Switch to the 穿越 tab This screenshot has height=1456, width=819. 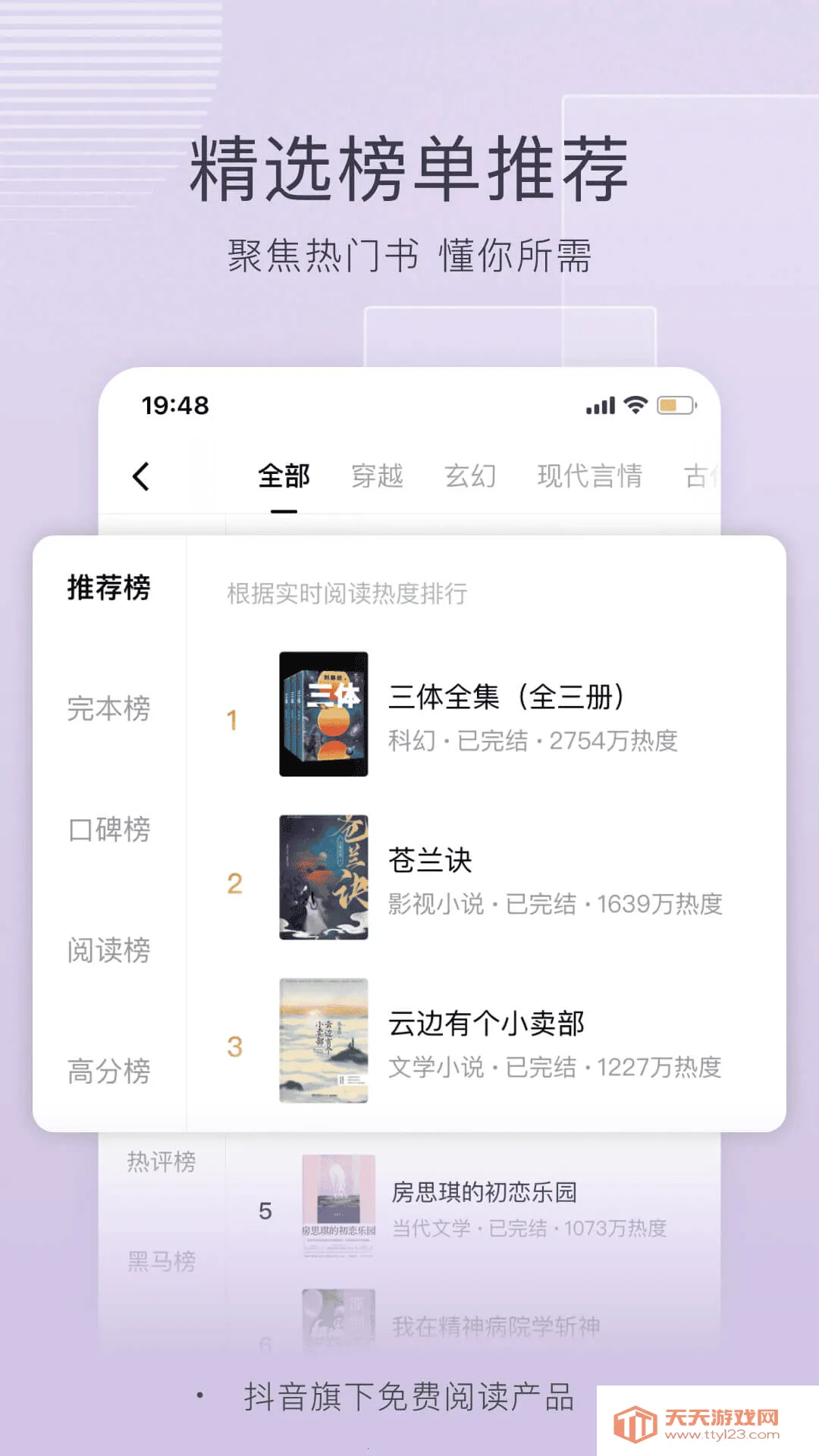378,476
